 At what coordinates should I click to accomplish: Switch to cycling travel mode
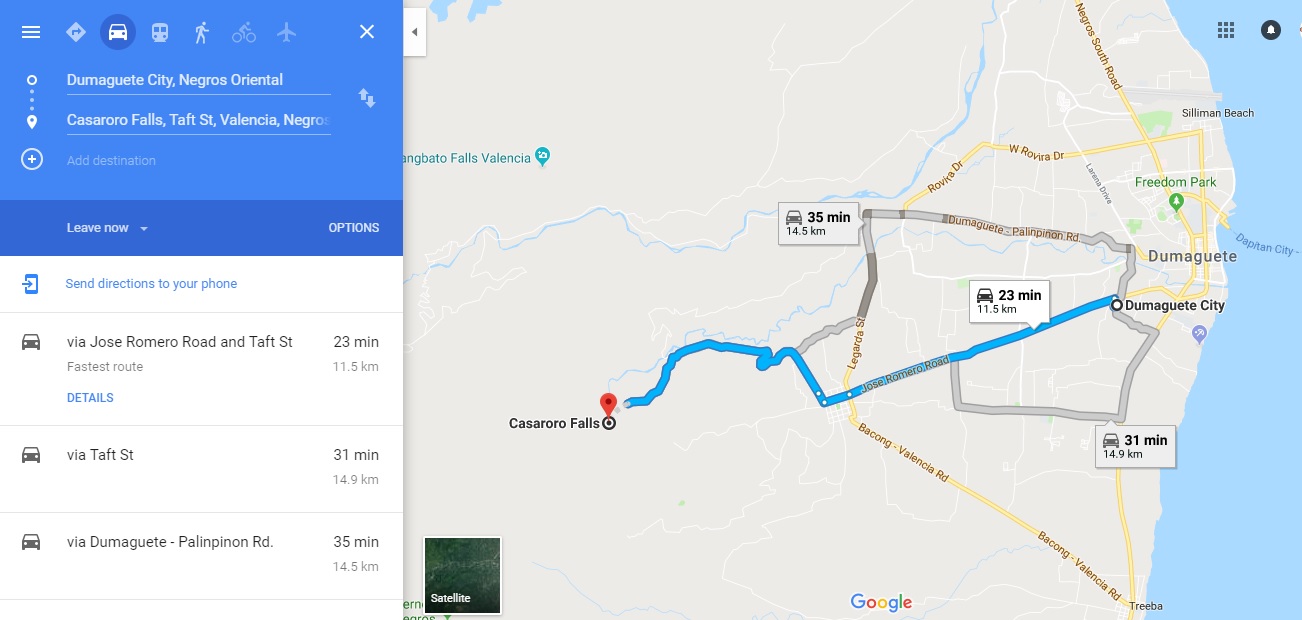click(x=244, y=32)
